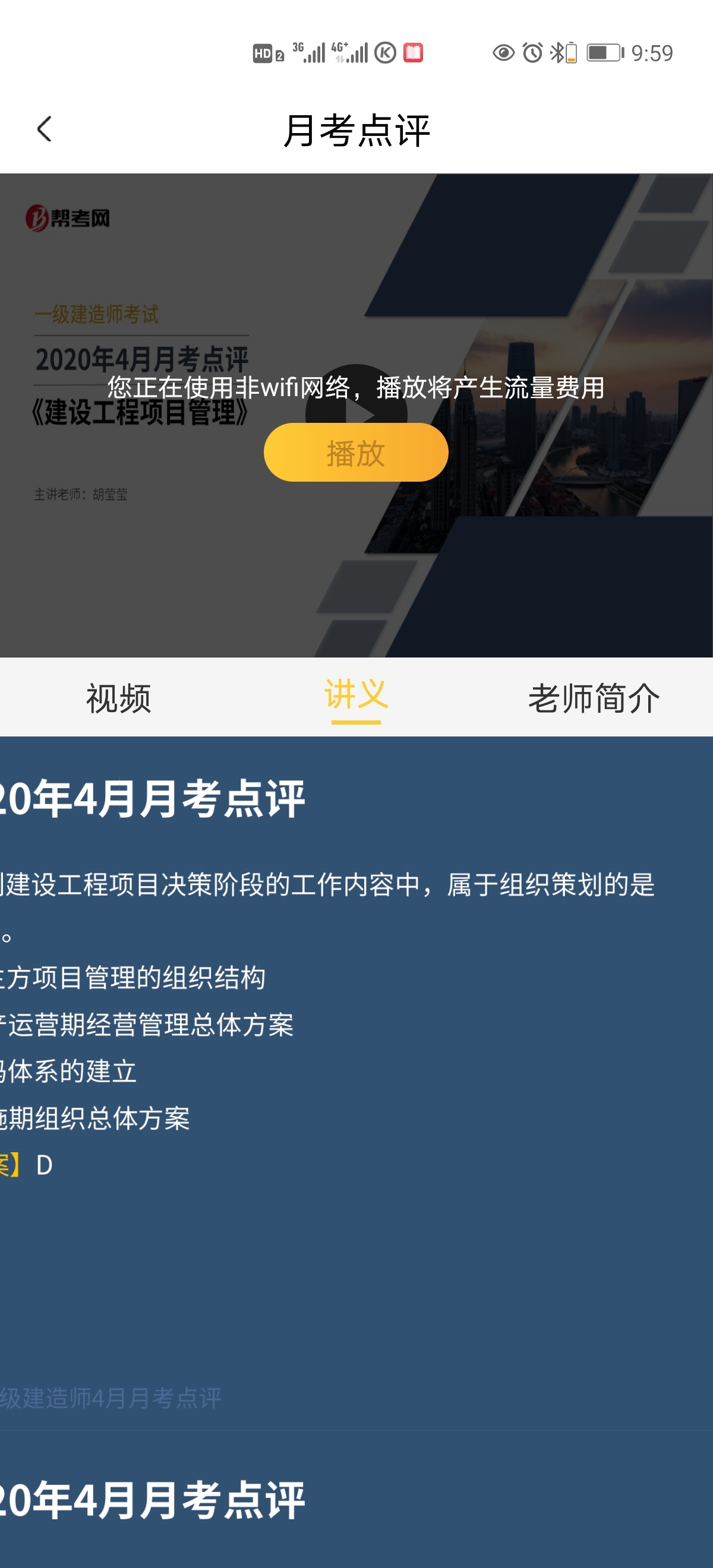Tap the yellow 播放 button
The height and width of the screenshot is (1568, 713).
pyautogui.click(x=355, y=453)
